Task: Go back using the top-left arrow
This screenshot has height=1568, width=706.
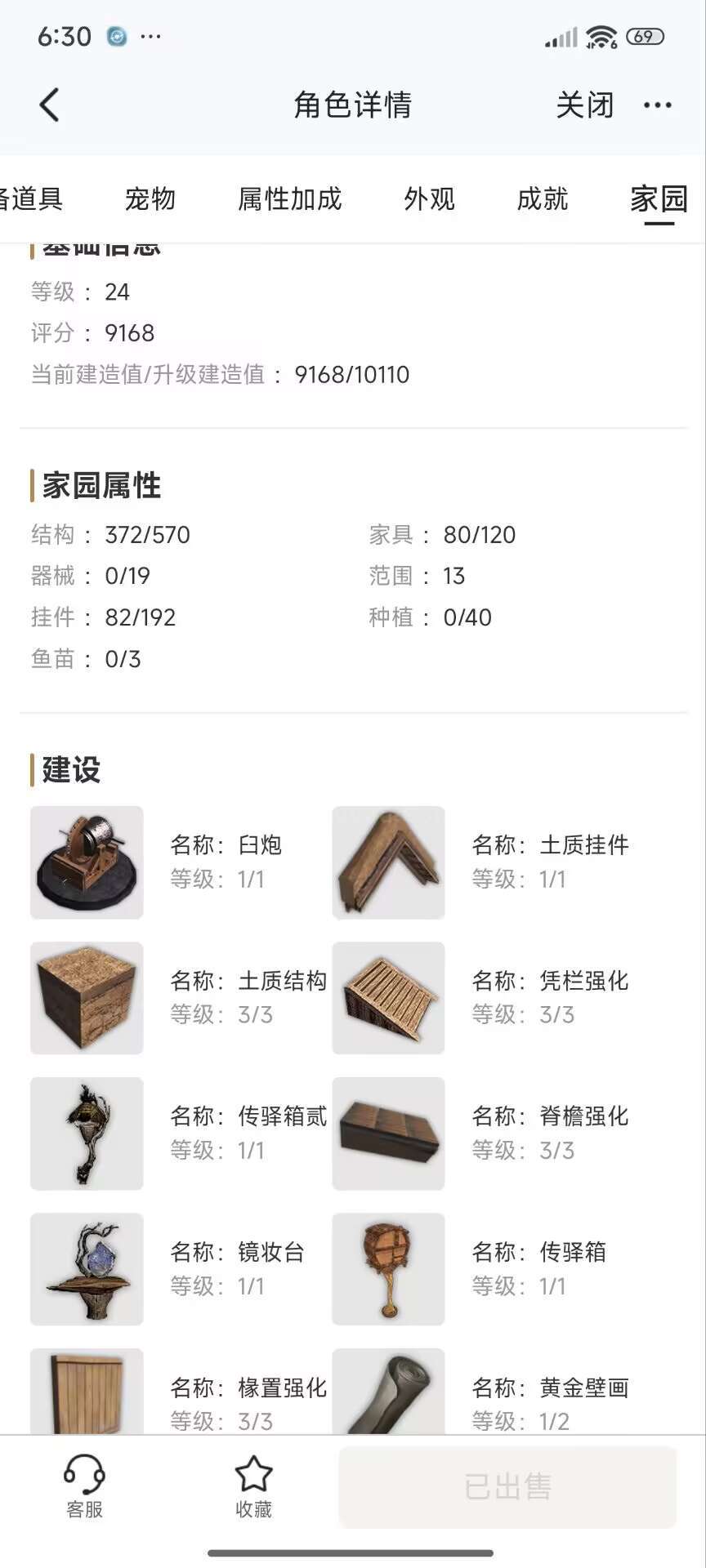Action: click(x=50, y=105)
